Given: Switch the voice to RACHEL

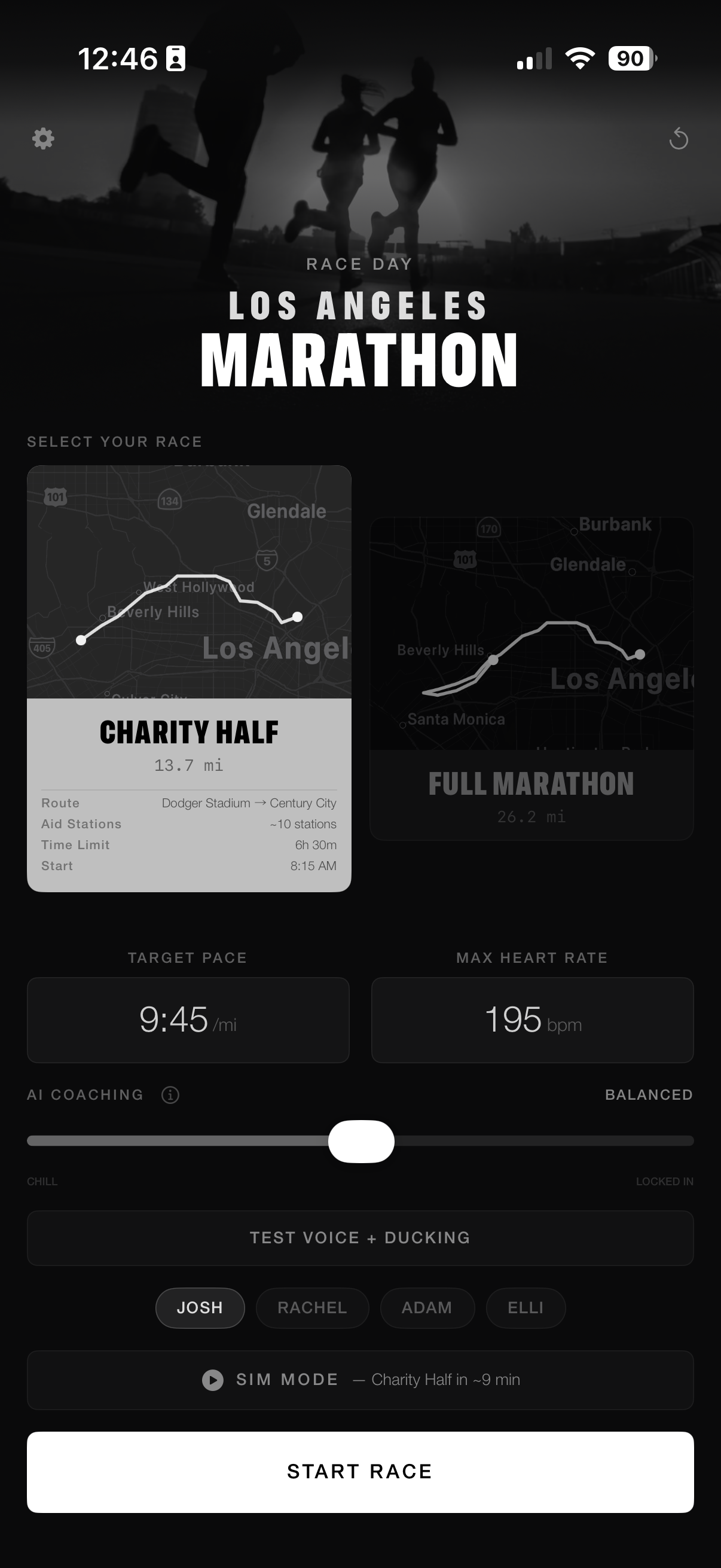Looking at the screenshot, I should [312, 1307].
